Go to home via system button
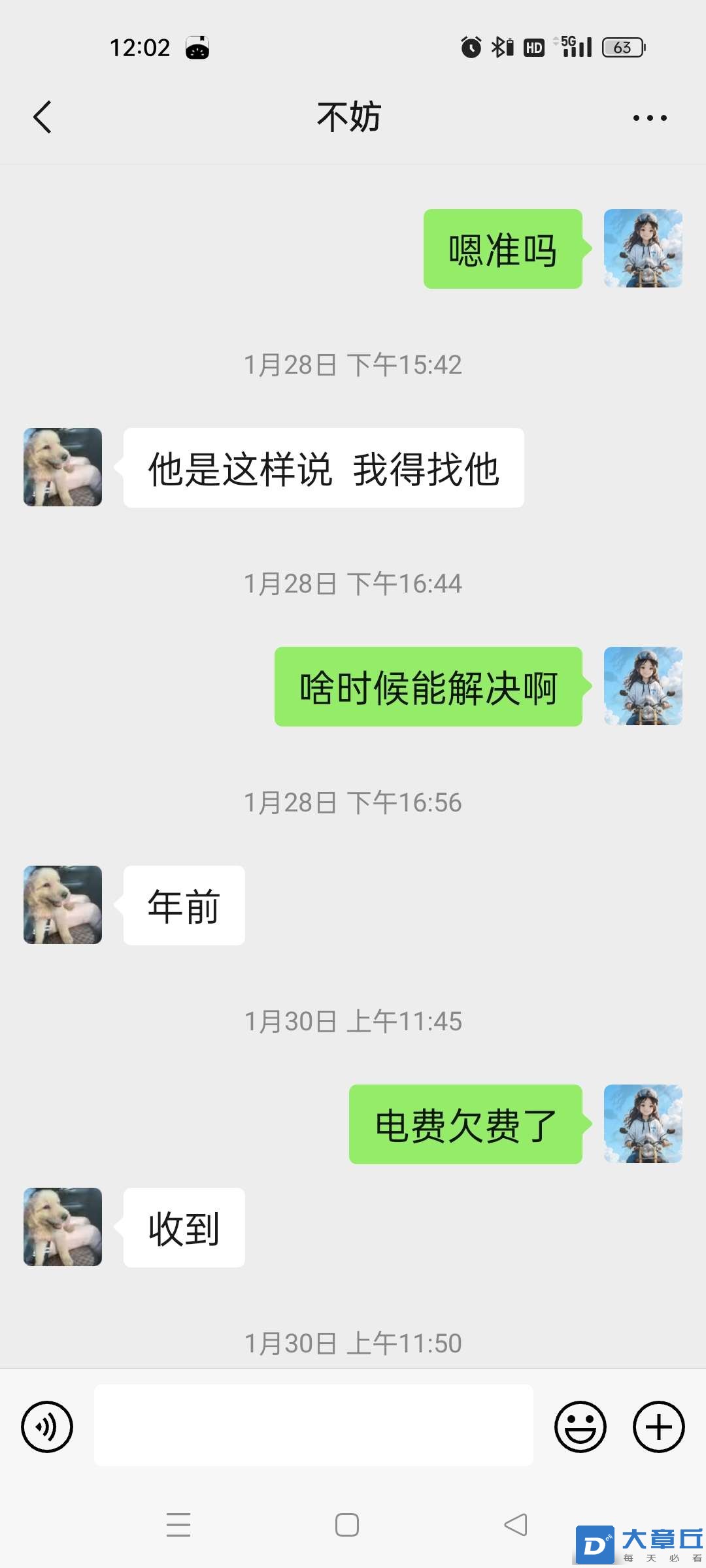 347,1525
